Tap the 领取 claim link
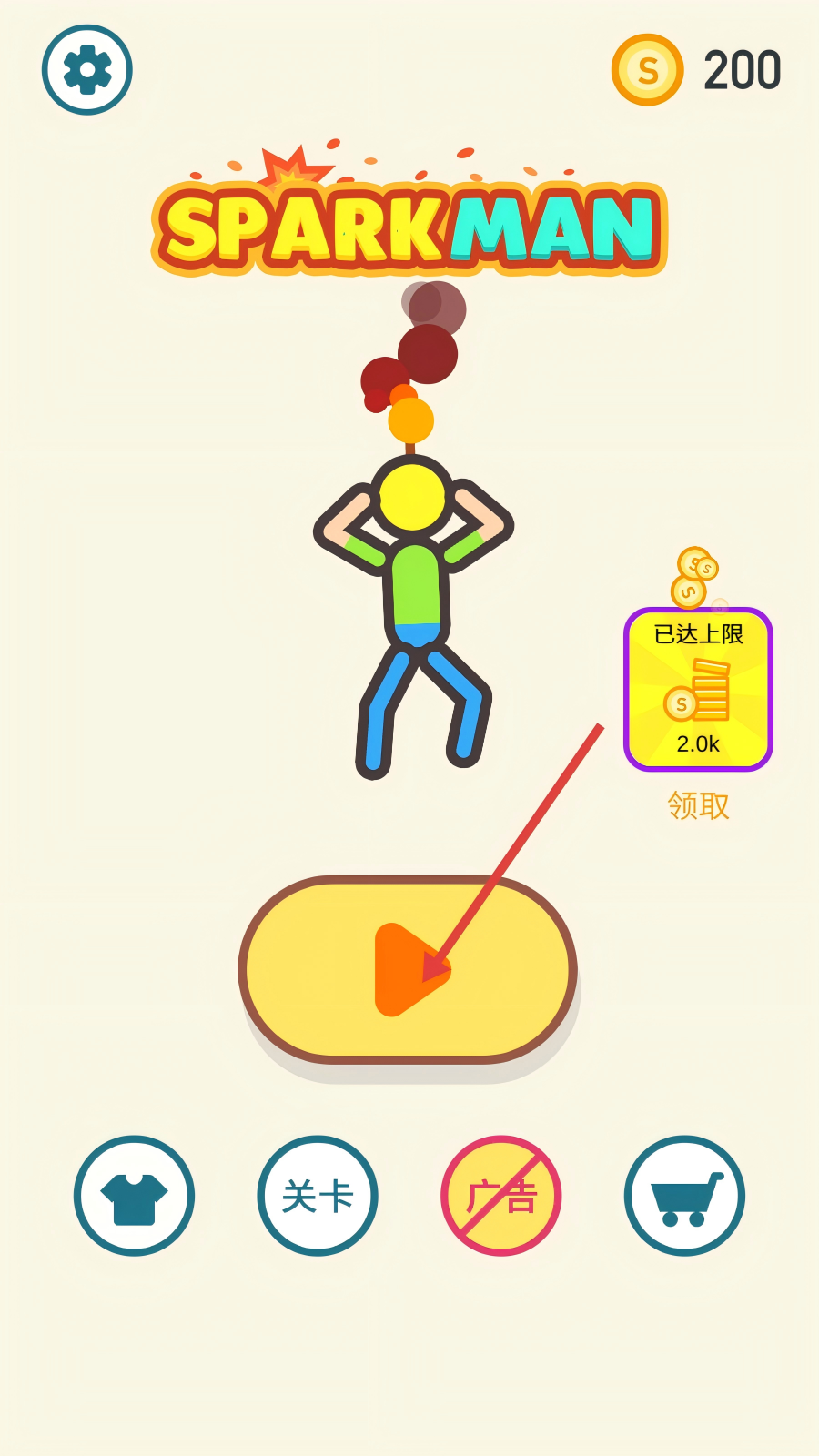 [698, 805]
